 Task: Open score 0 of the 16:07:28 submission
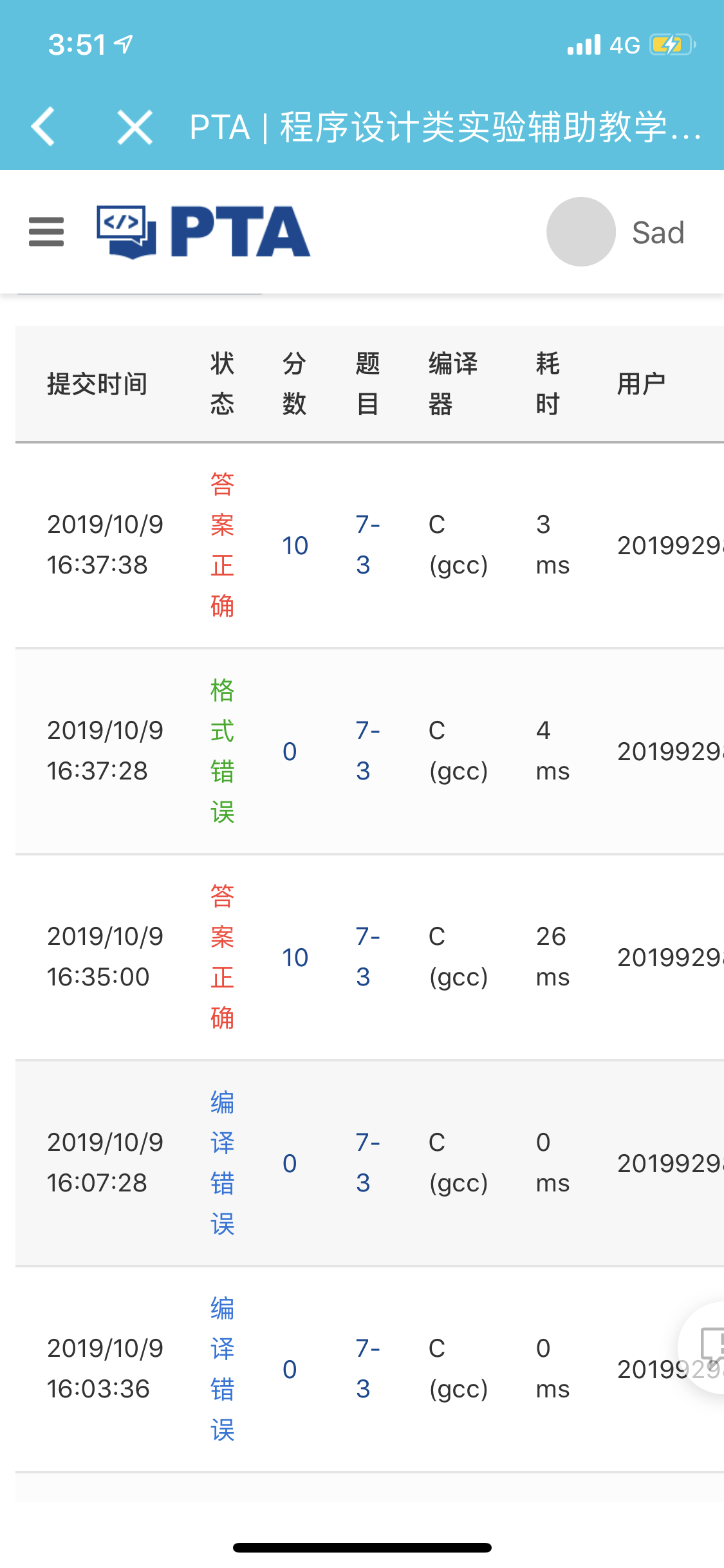tap(290, 1163)
